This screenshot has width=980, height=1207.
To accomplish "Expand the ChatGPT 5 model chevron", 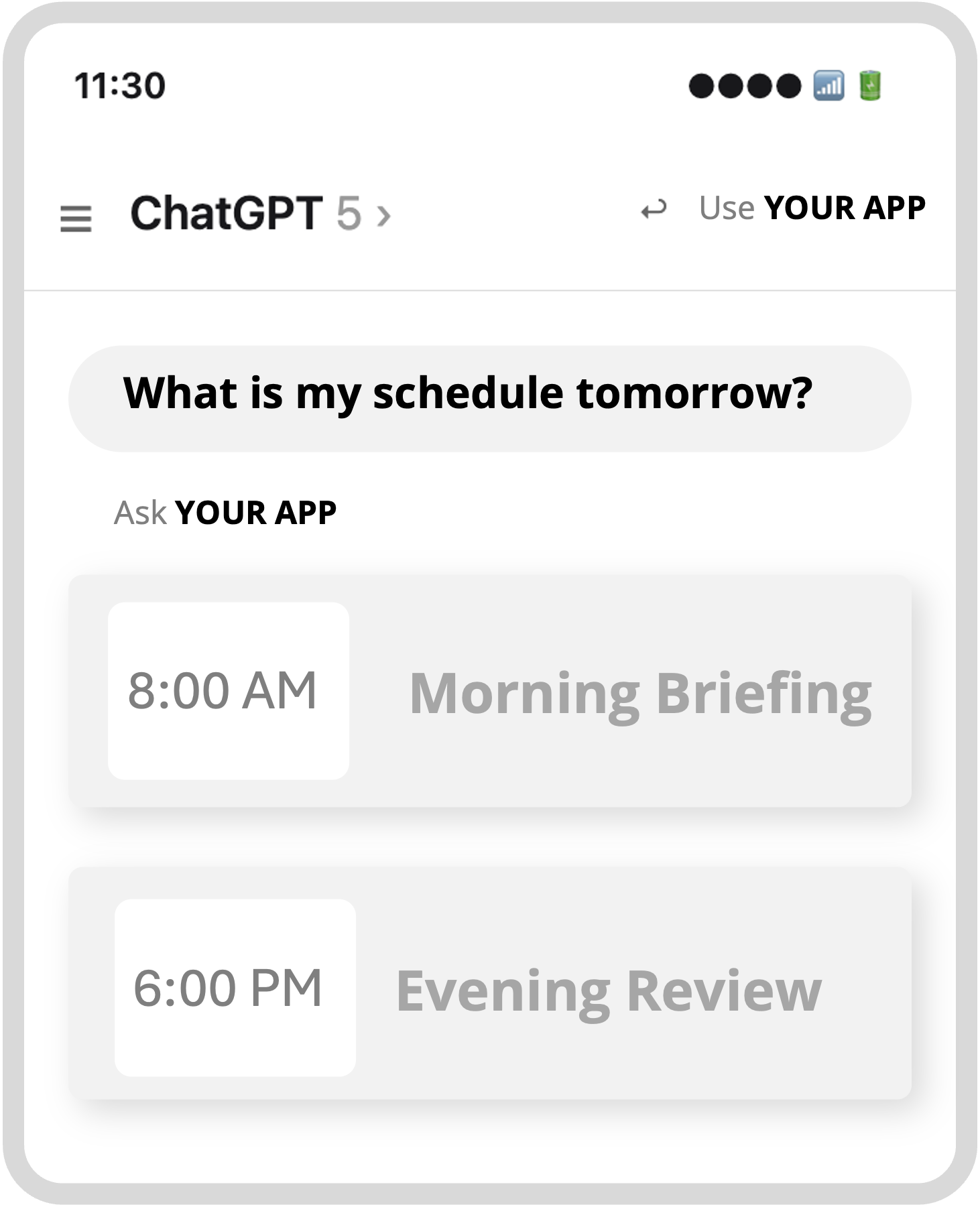I will tap(384, 216).
